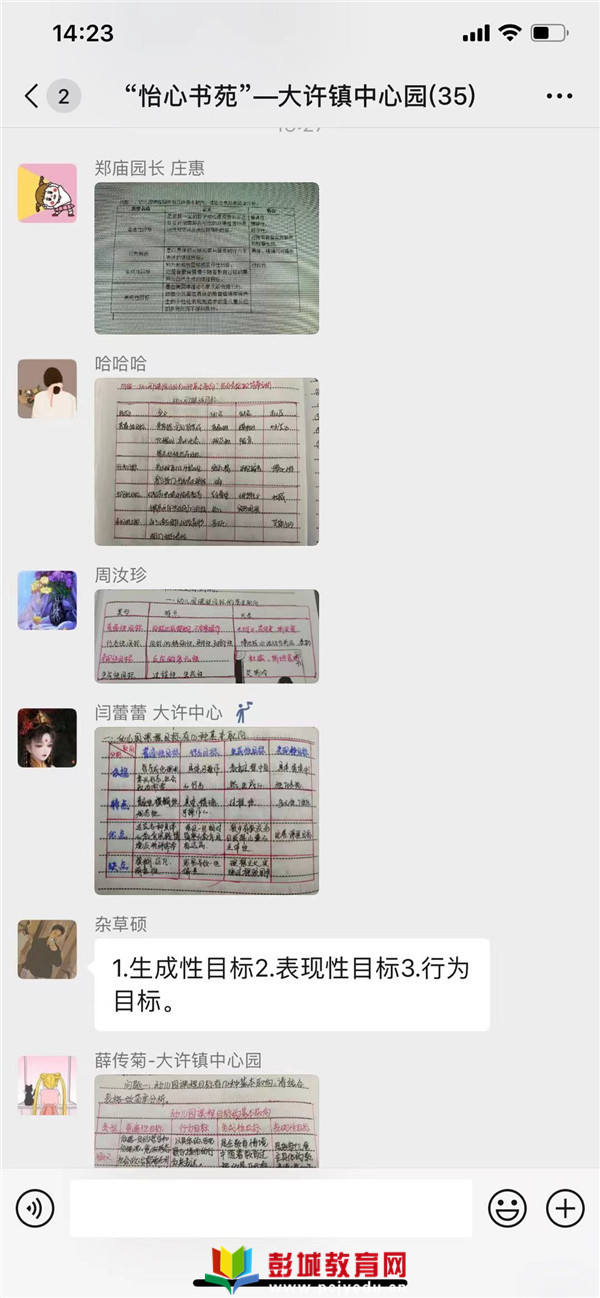Tap 薛传菊's avatar
Image resolution: width=600 pixels, height=1298 pixels.
click(47, 1085)
